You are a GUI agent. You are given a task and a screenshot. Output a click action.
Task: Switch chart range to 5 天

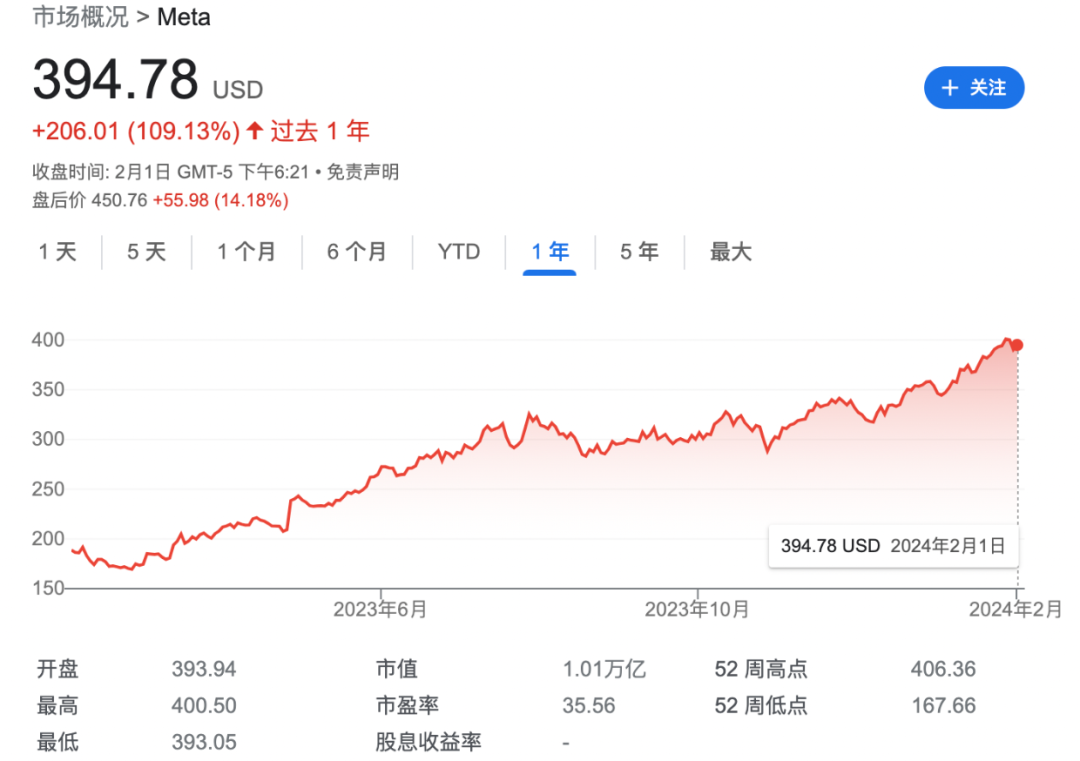[146, 252]
